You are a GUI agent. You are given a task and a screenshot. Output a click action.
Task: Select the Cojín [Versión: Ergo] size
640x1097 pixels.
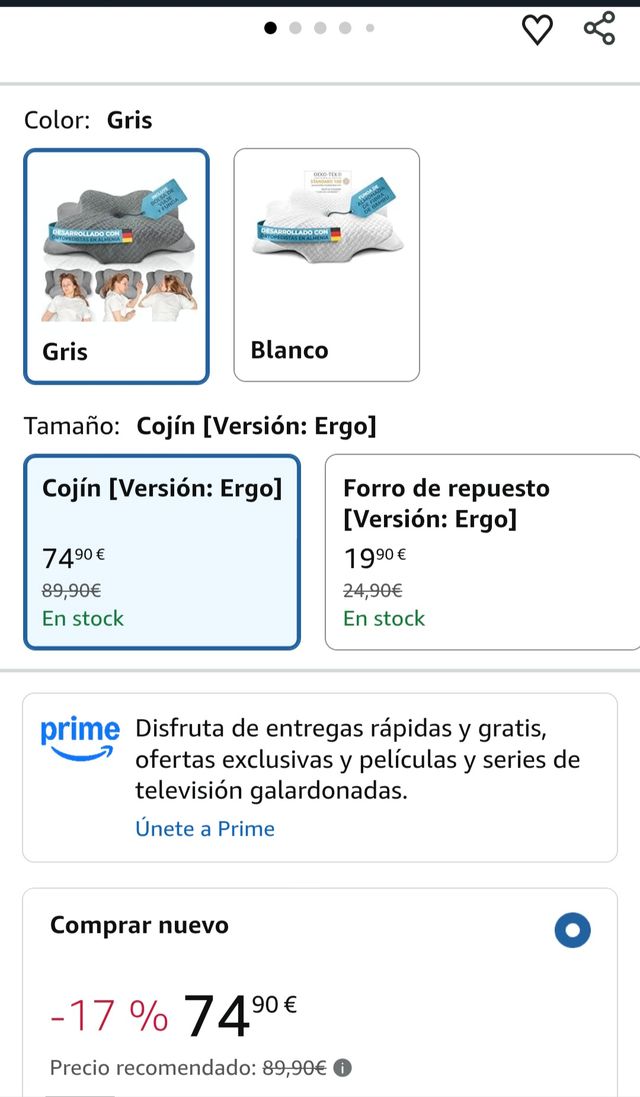tap(162, 552)
